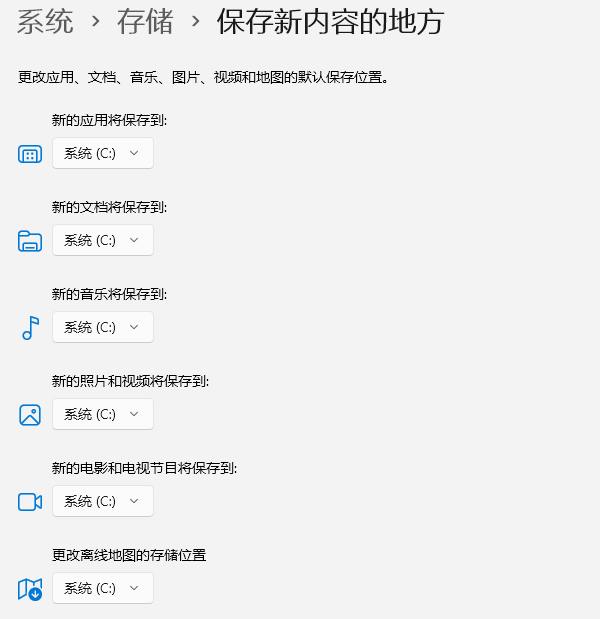This screenshot has width=600, height=619.
Task: Expand drive dropdown for 新的文档将保存到
Action: [103, 240]
